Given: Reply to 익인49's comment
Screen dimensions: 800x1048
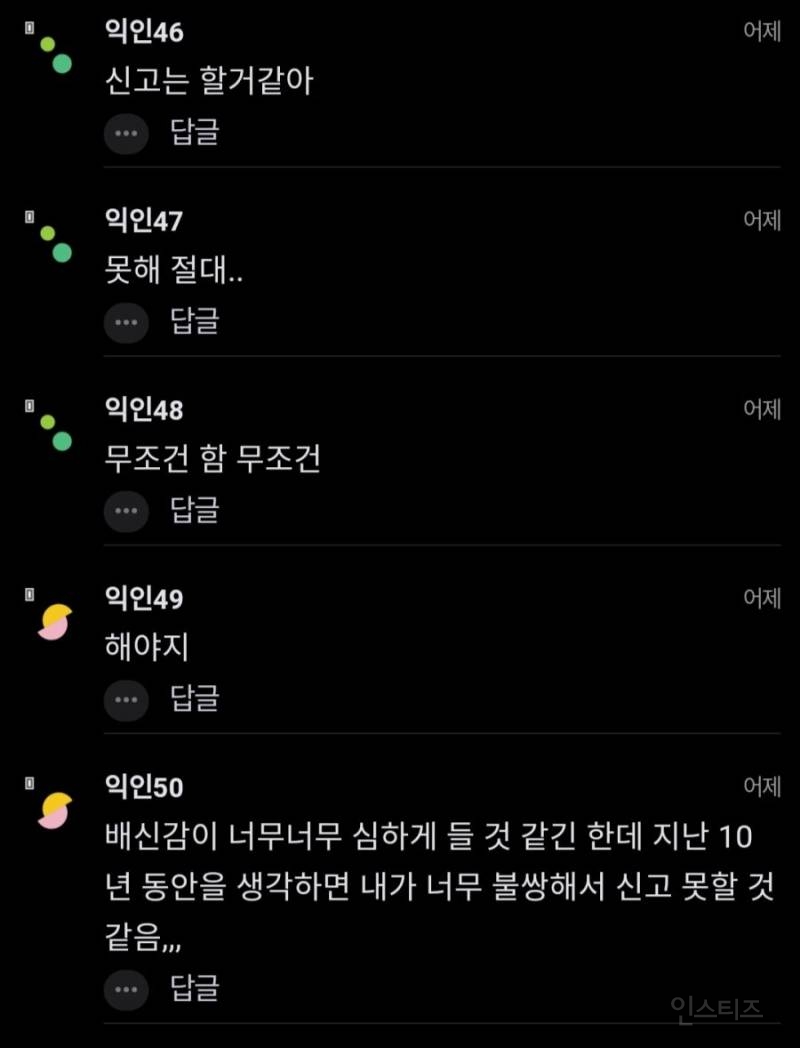Looking at the screenshot, I should coord(194,698).
